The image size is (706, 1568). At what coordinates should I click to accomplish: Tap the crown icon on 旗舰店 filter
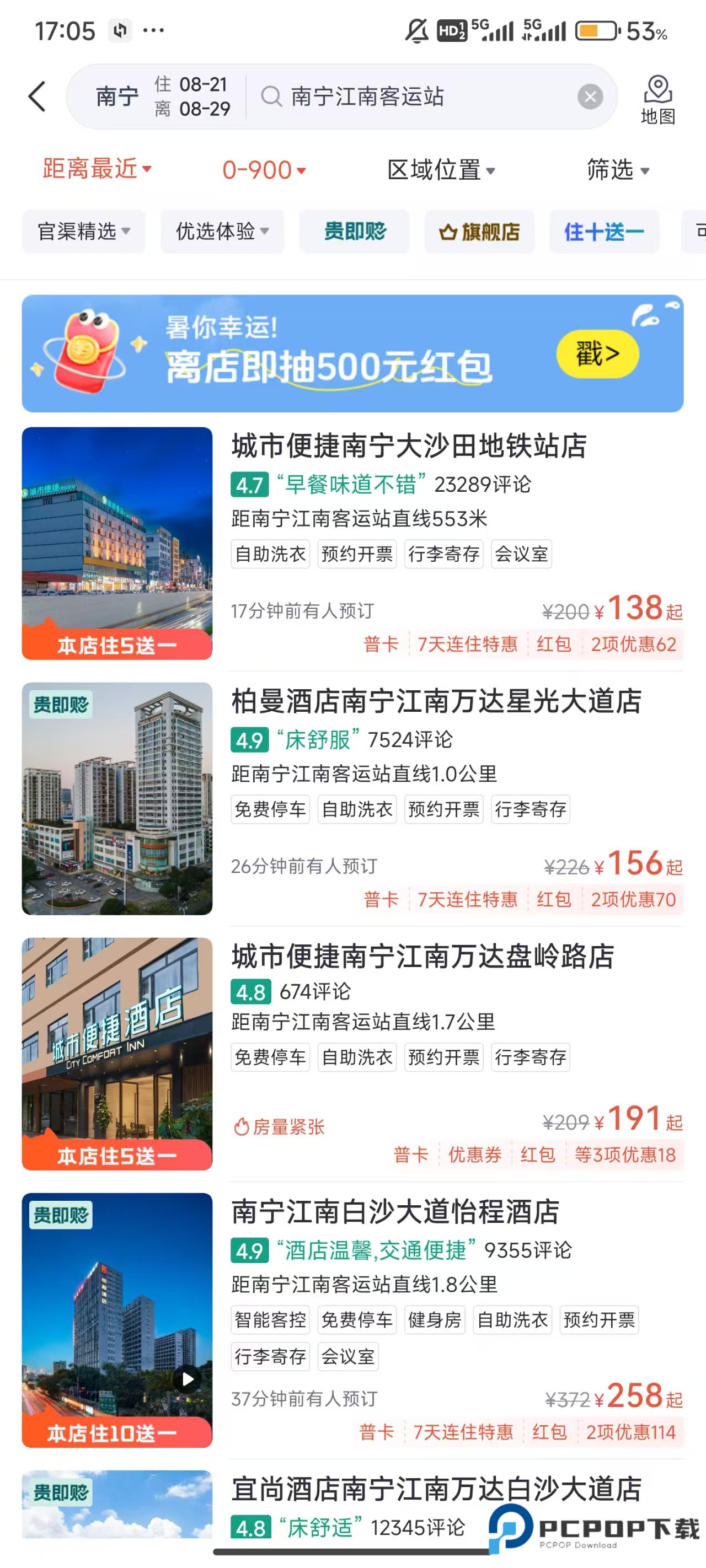[448, 232]
